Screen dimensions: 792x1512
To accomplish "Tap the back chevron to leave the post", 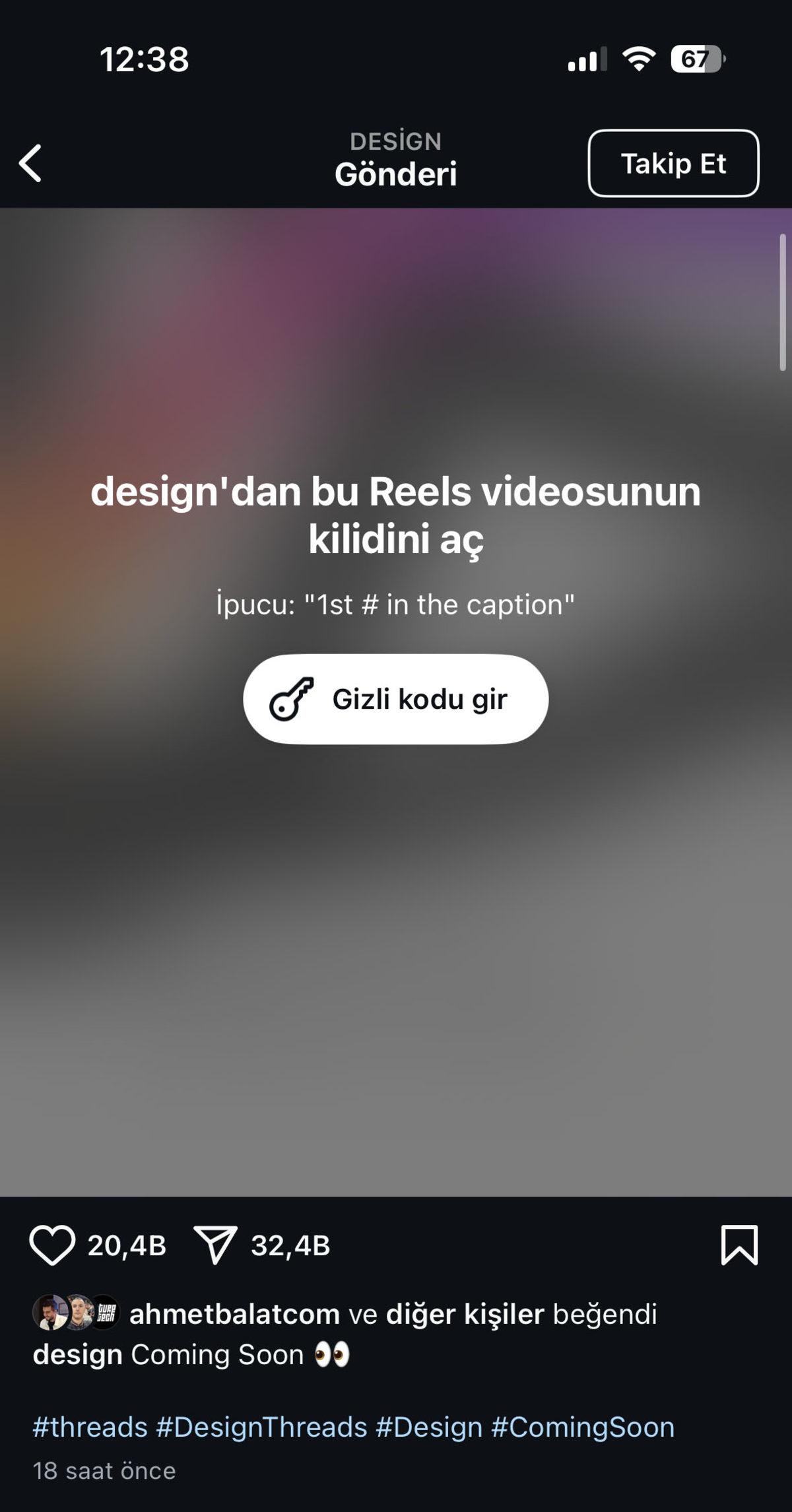I will 31,164.
